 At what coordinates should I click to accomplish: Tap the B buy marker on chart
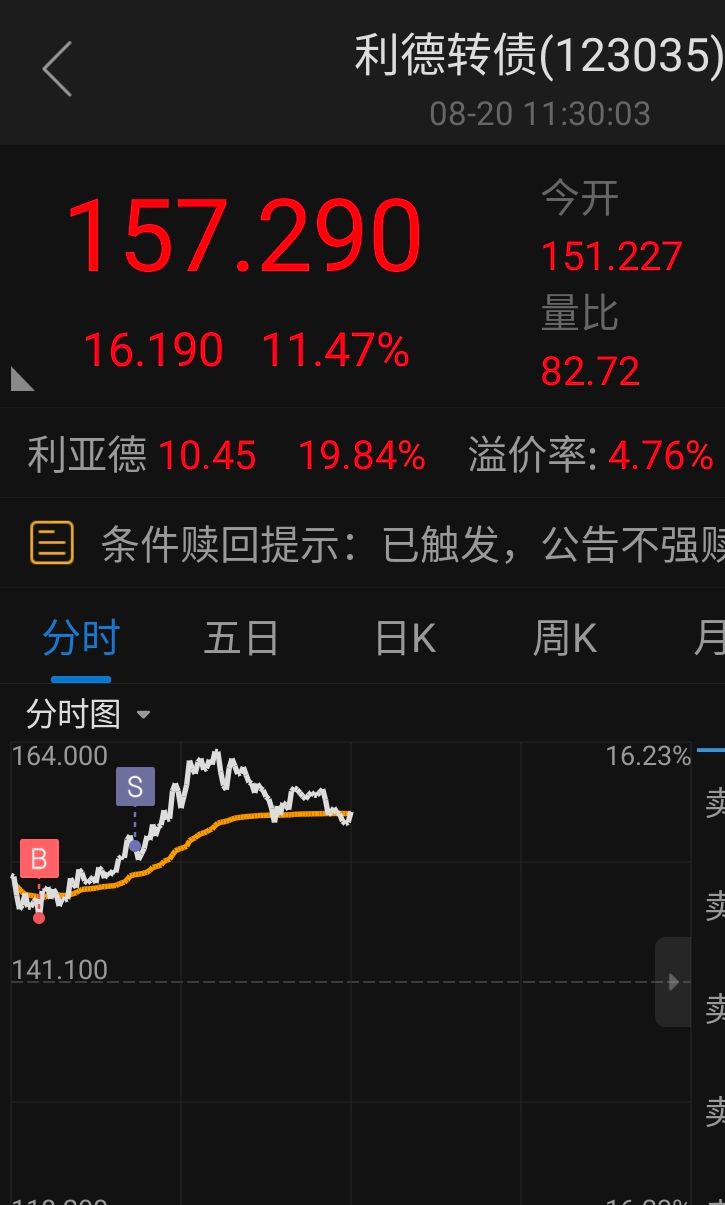point(39,859)
